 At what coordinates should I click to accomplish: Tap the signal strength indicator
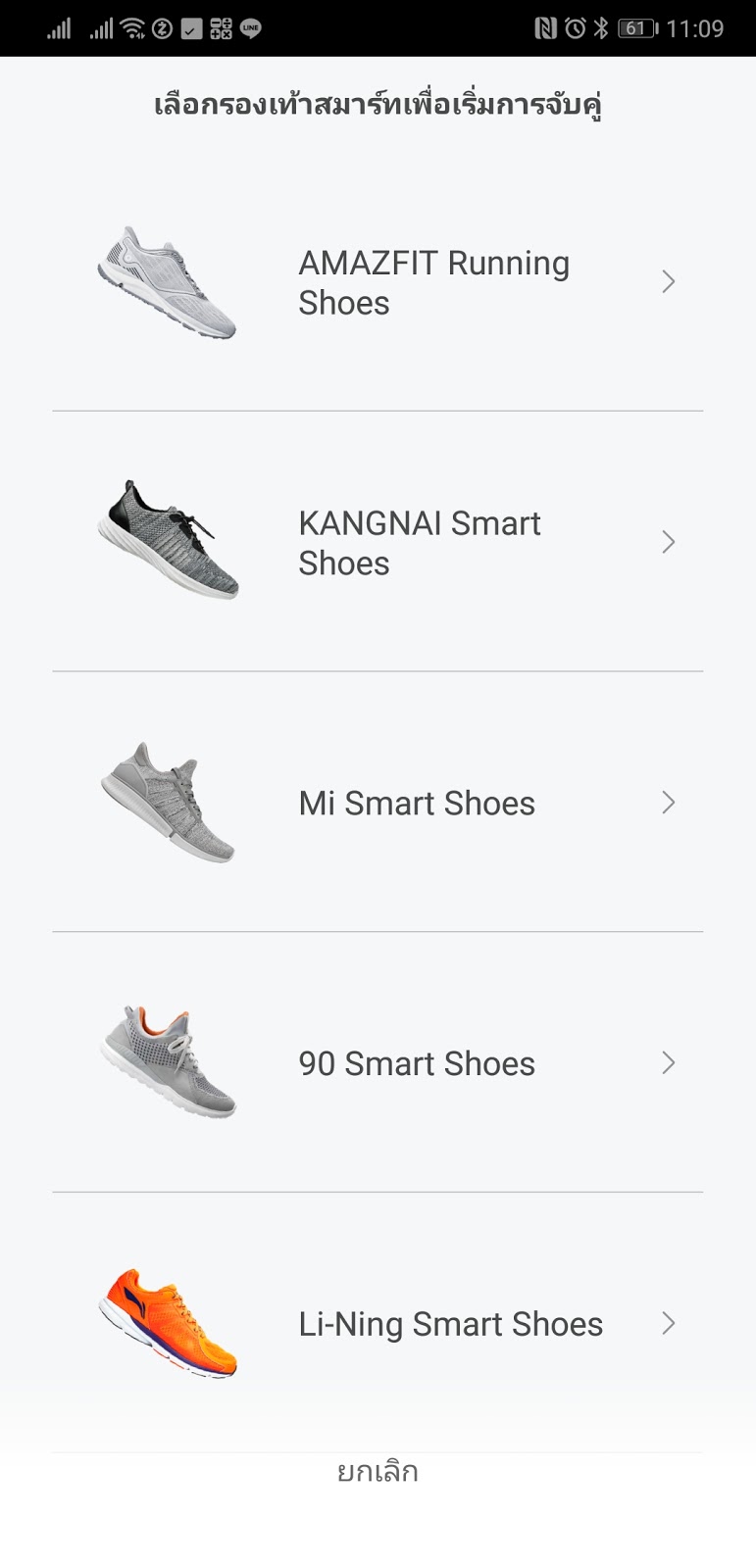click(x=59, y=28)
